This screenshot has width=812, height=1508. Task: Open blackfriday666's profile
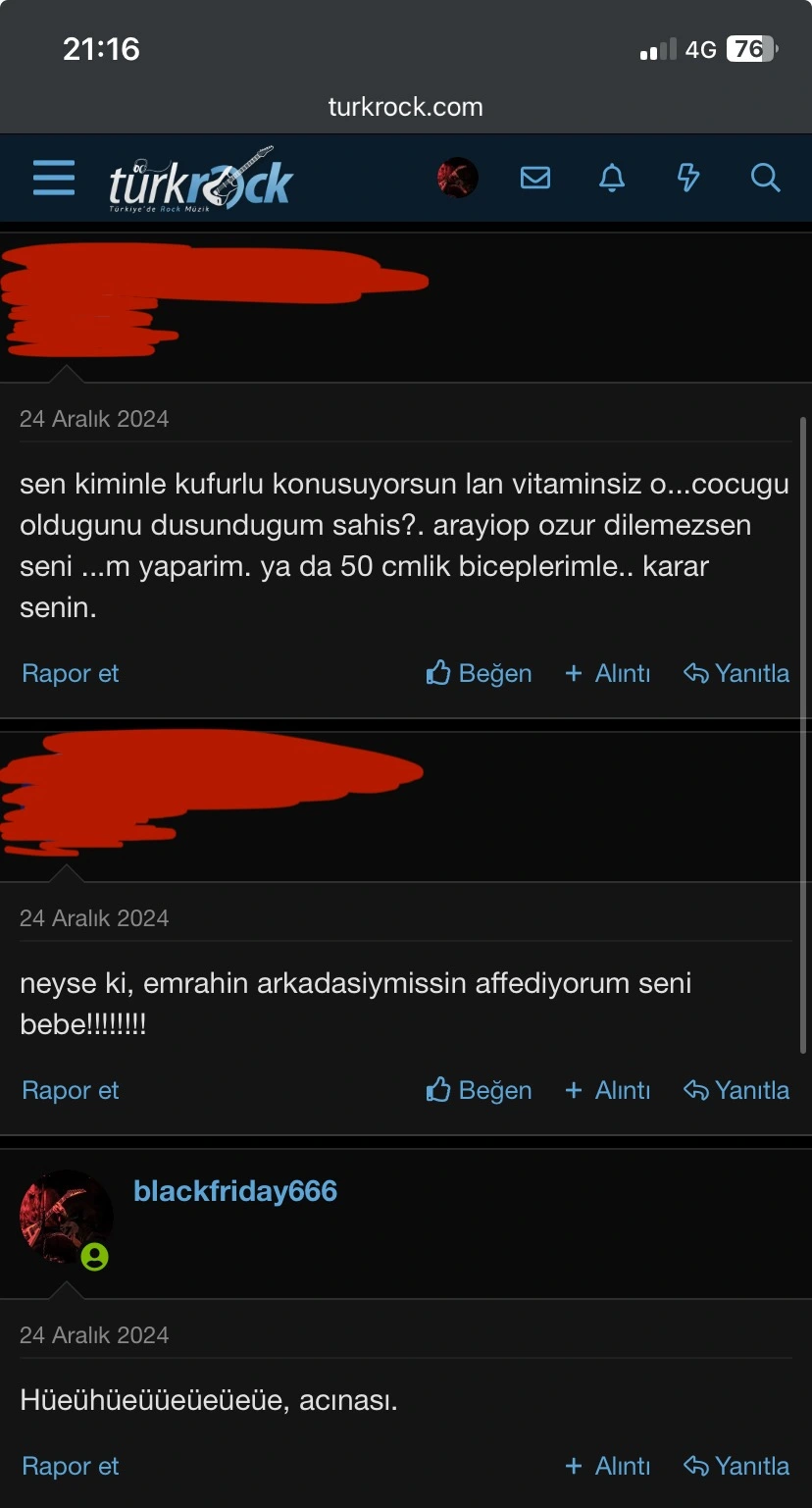click(x=234, y=1191)
